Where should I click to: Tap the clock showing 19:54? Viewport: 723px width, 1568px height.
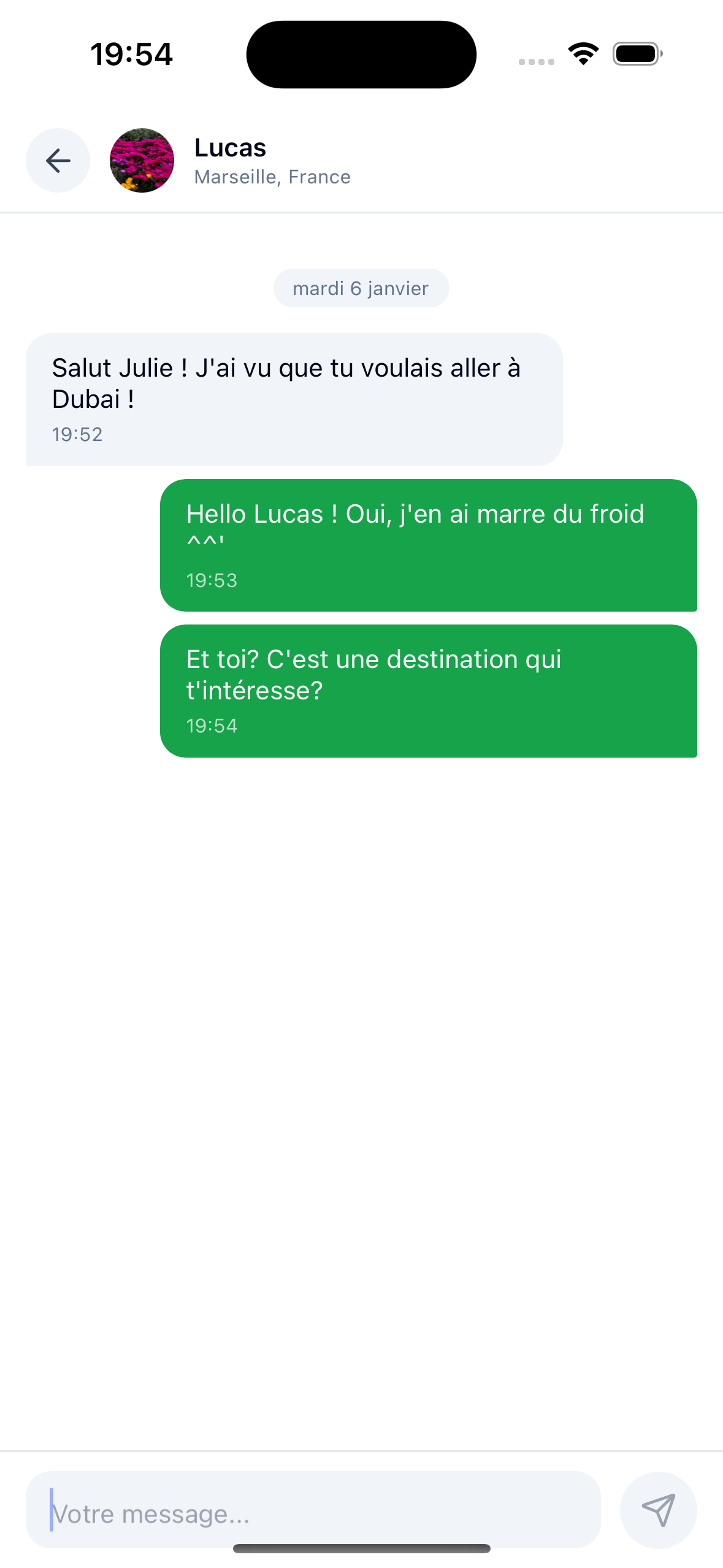(132, 55)
